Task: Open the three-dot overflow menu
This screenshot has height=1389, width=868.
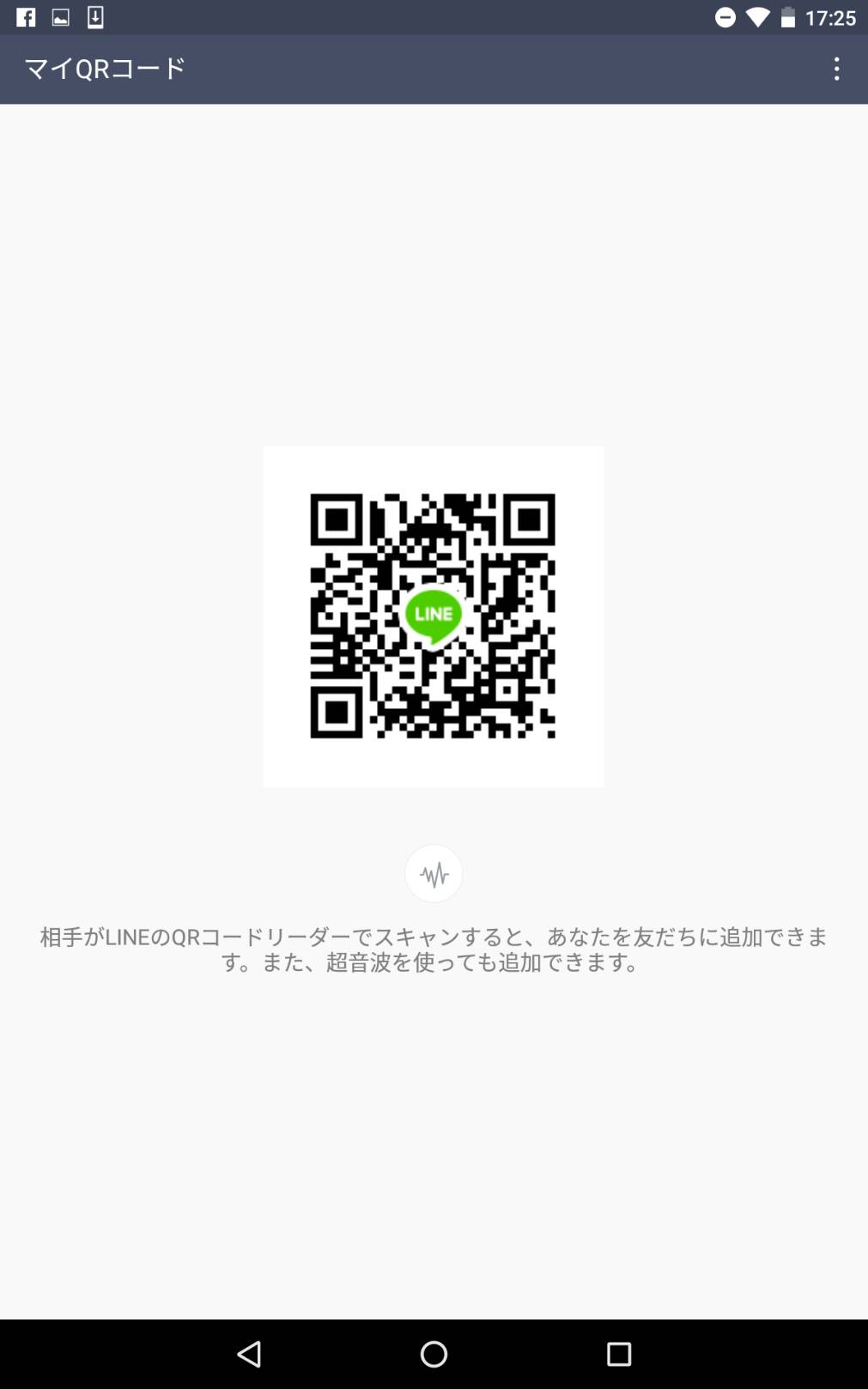Action: tap(836, 69)
